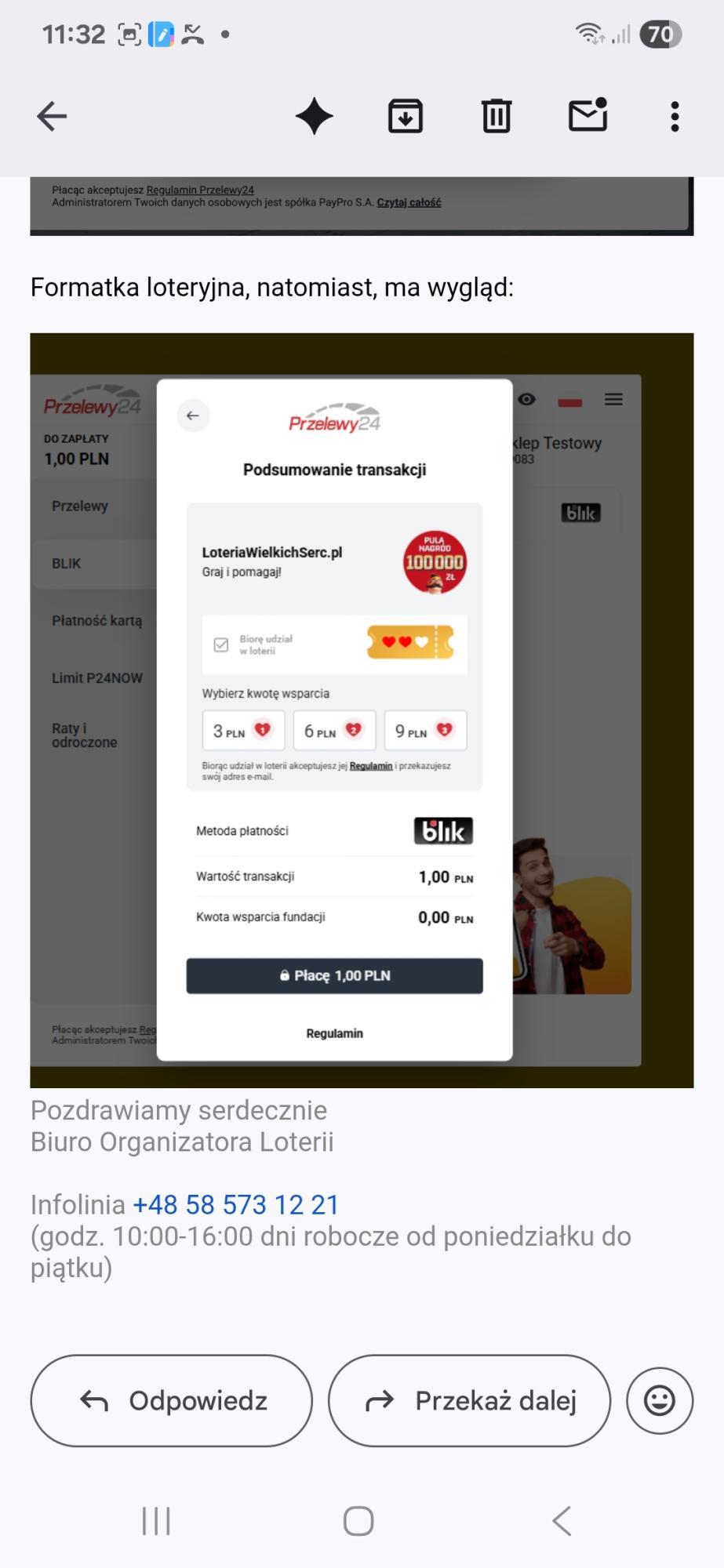This screenshot has width=724, height=1568.
Task: Go to the system home screen
Action: pyautogui.click(x=358, y=1521)
